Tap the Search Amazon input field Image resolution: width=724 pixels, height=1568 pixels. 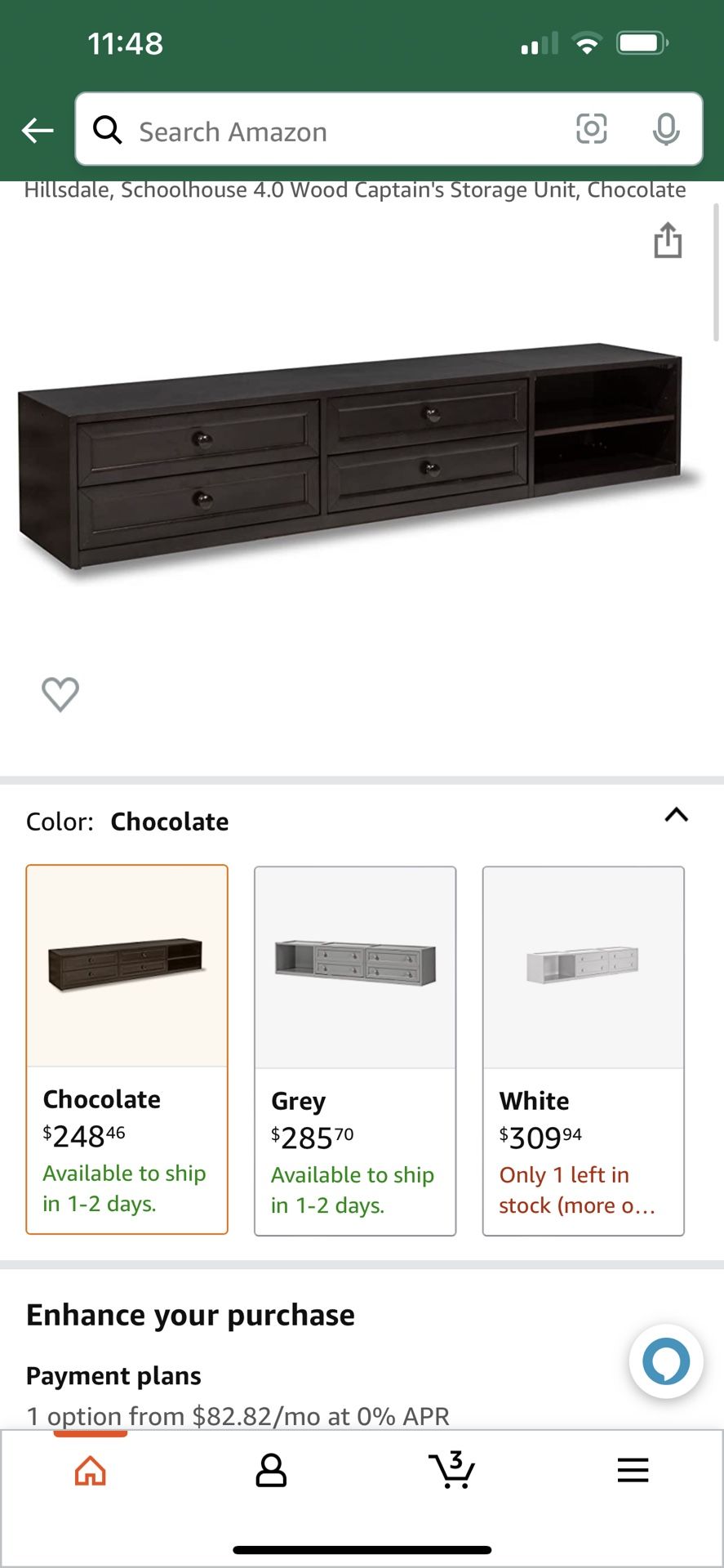326,131
